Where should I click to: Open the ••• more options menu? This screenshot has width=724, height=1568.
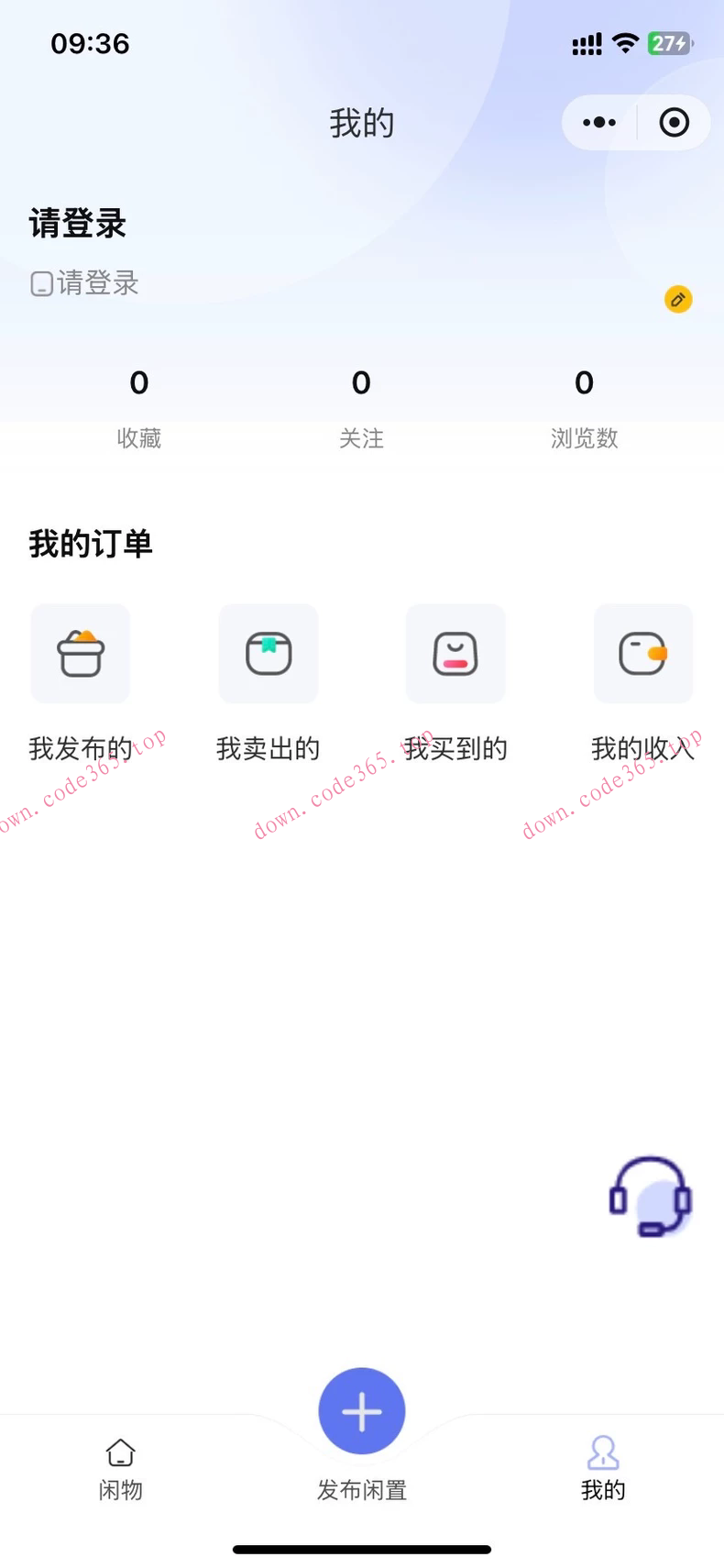[598, 122]
